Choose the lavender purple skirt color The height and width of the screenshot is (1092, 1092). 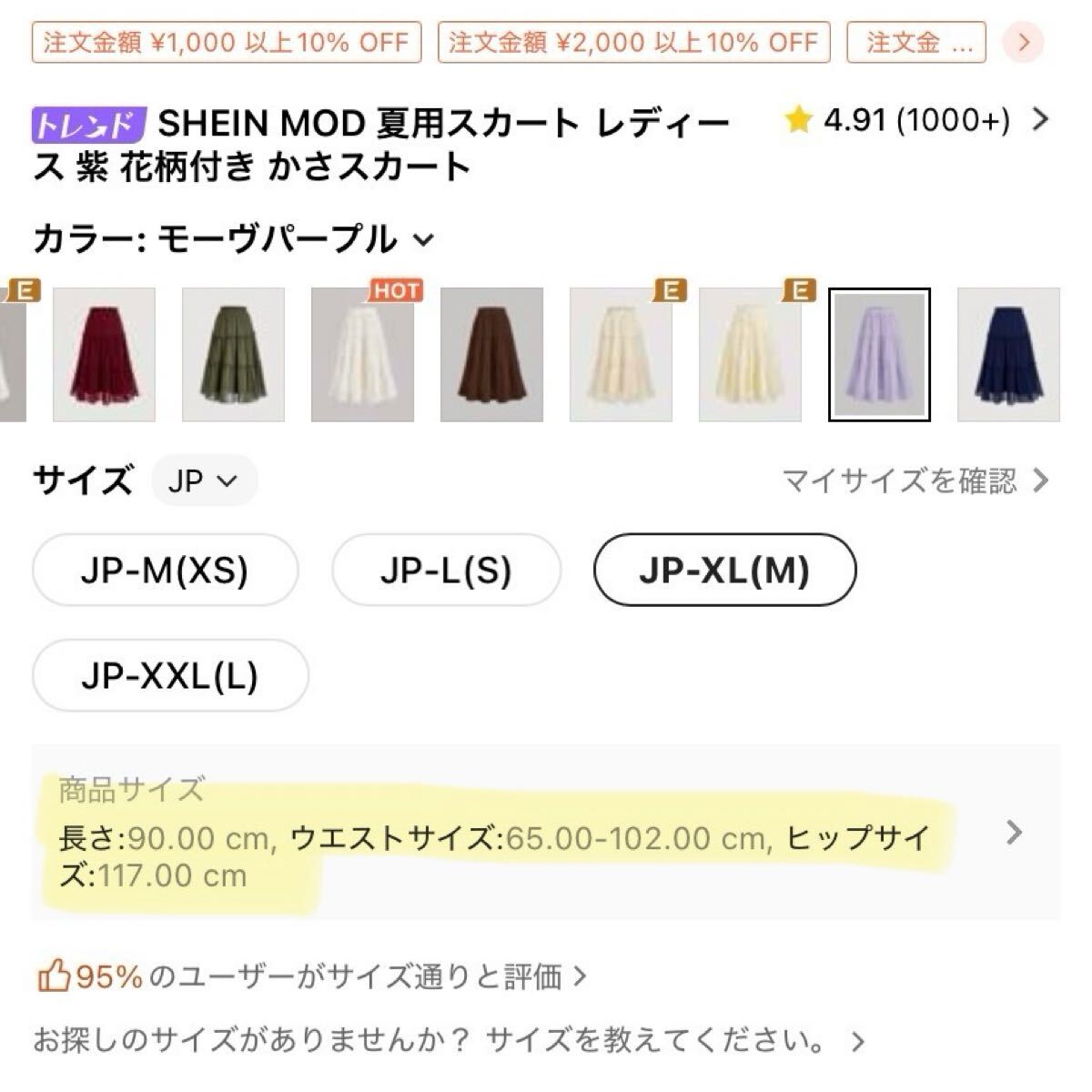coord(879,355)
